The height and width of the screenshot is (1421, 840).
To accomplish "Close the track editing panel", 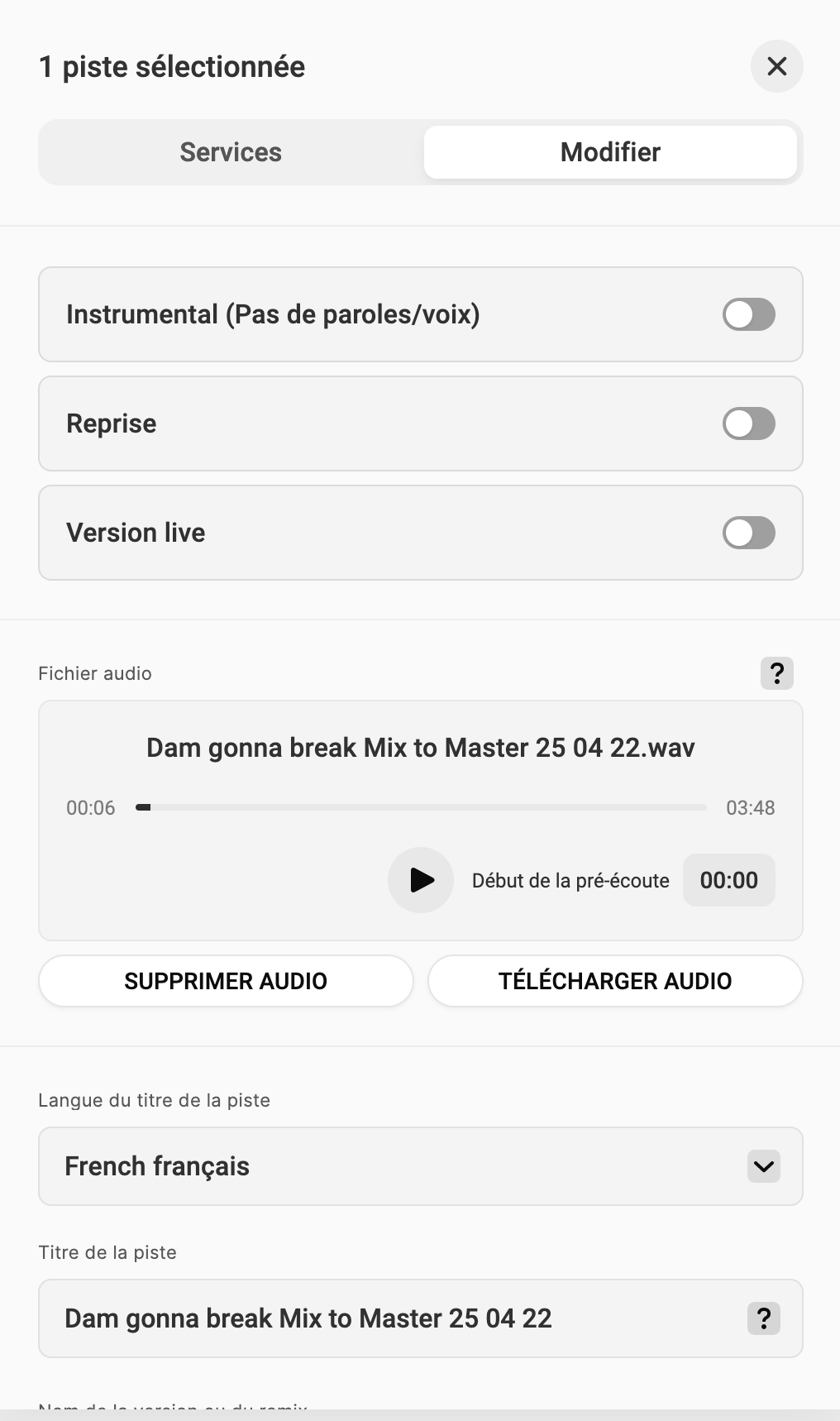I will [776, 66].
